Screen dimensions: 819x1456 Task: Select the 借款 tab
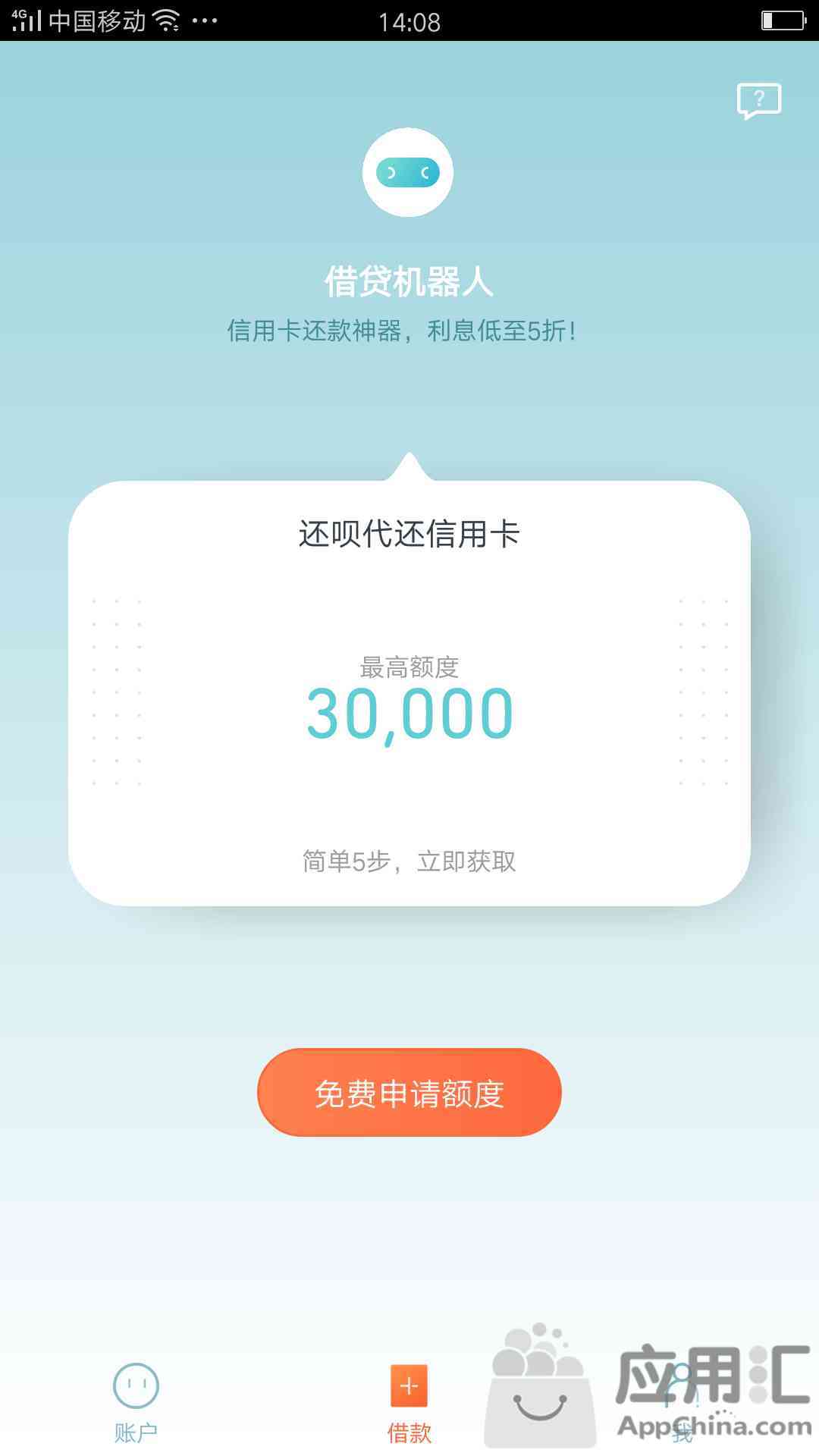(x=409, y=1403)
